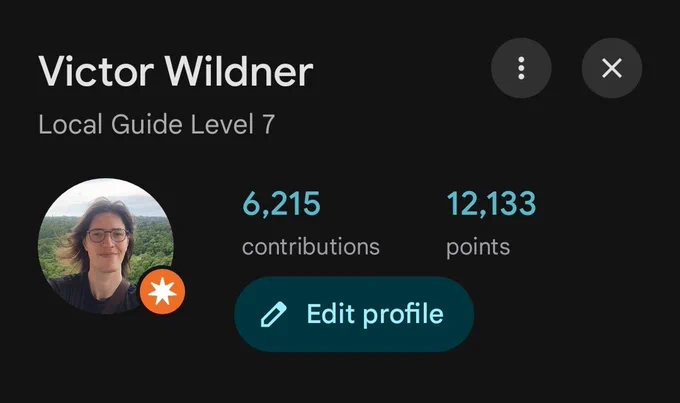Open the three-dot overflow menu

(521, 68)
